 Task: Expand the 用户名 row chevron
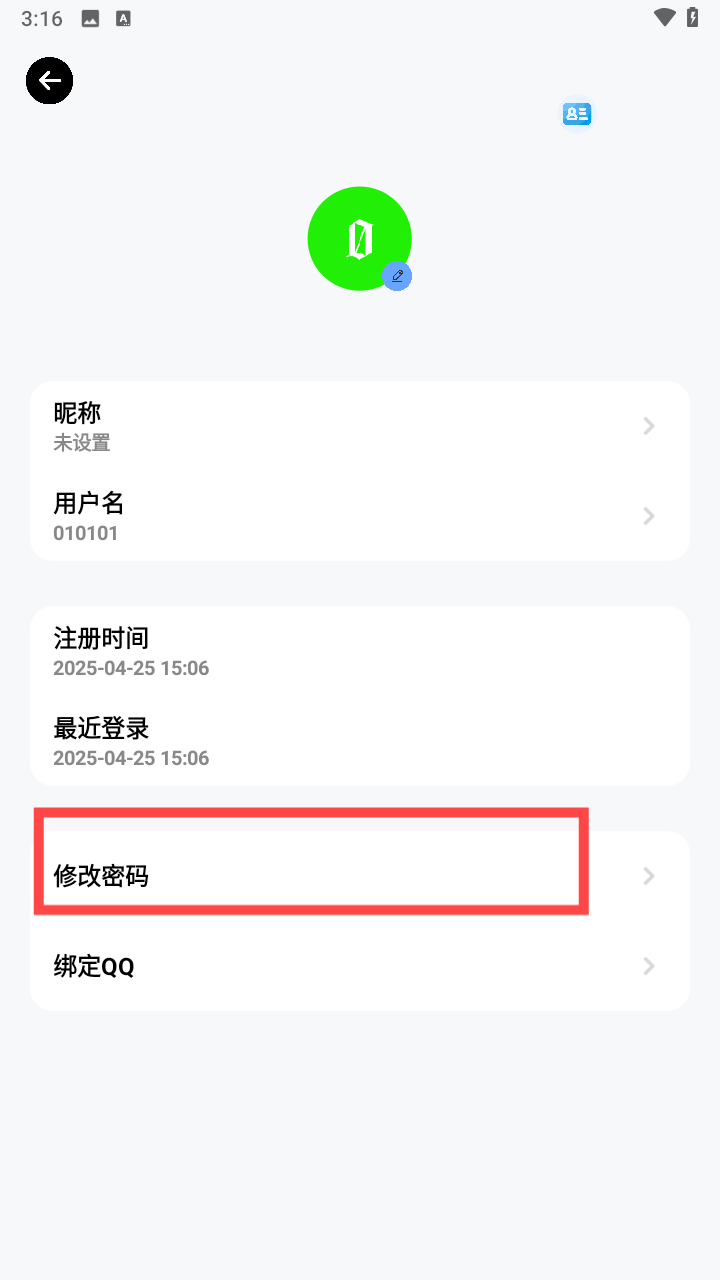click(648, 516)
